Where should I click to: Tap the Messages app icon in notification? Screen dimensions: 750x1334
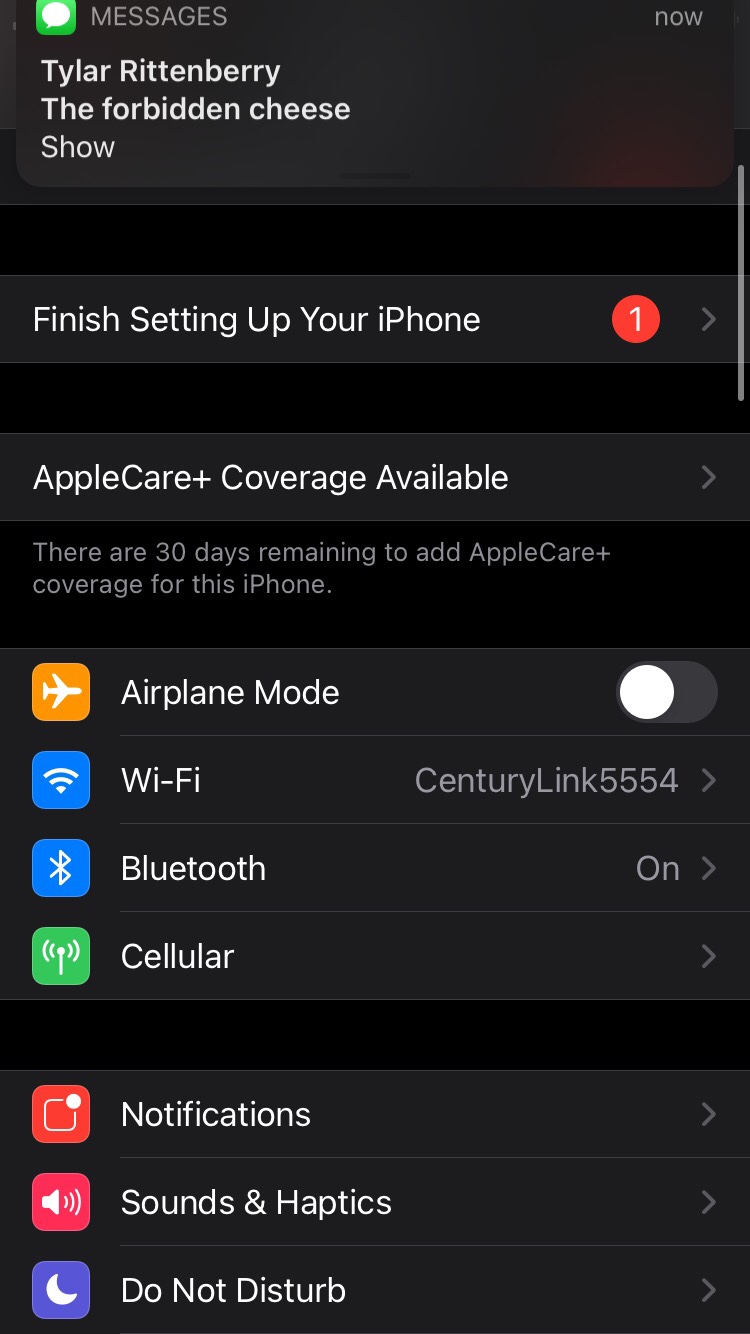coord(56,17)
